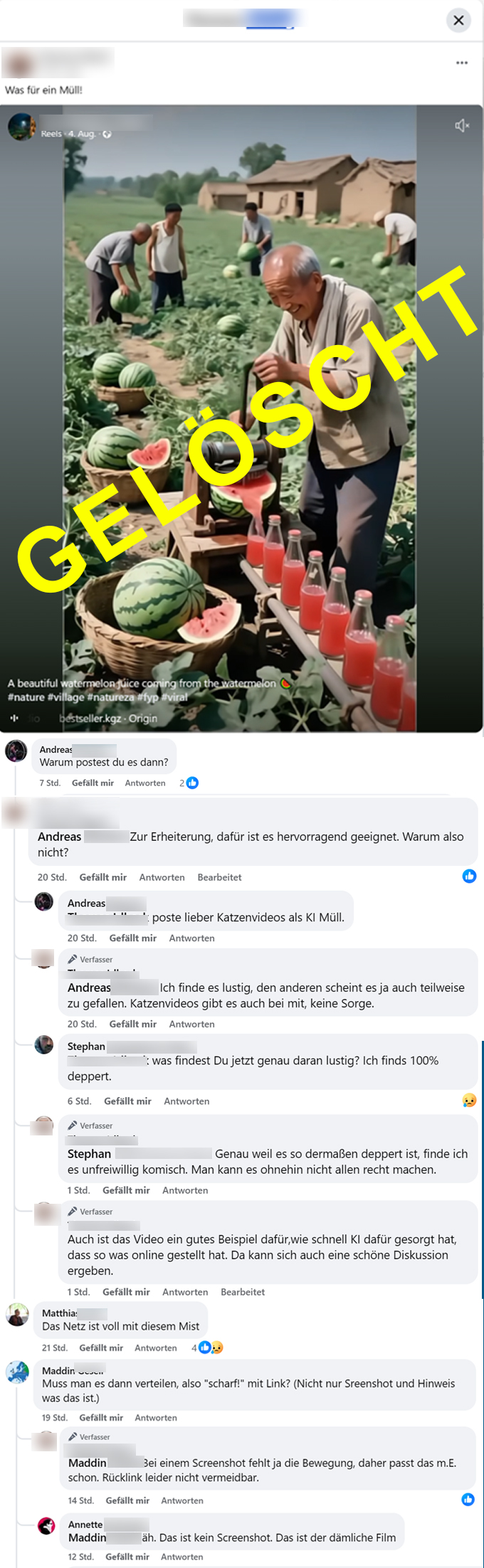484x1568 pixels.
Task: Unmute the reel's sound
Action: point(462,126)
